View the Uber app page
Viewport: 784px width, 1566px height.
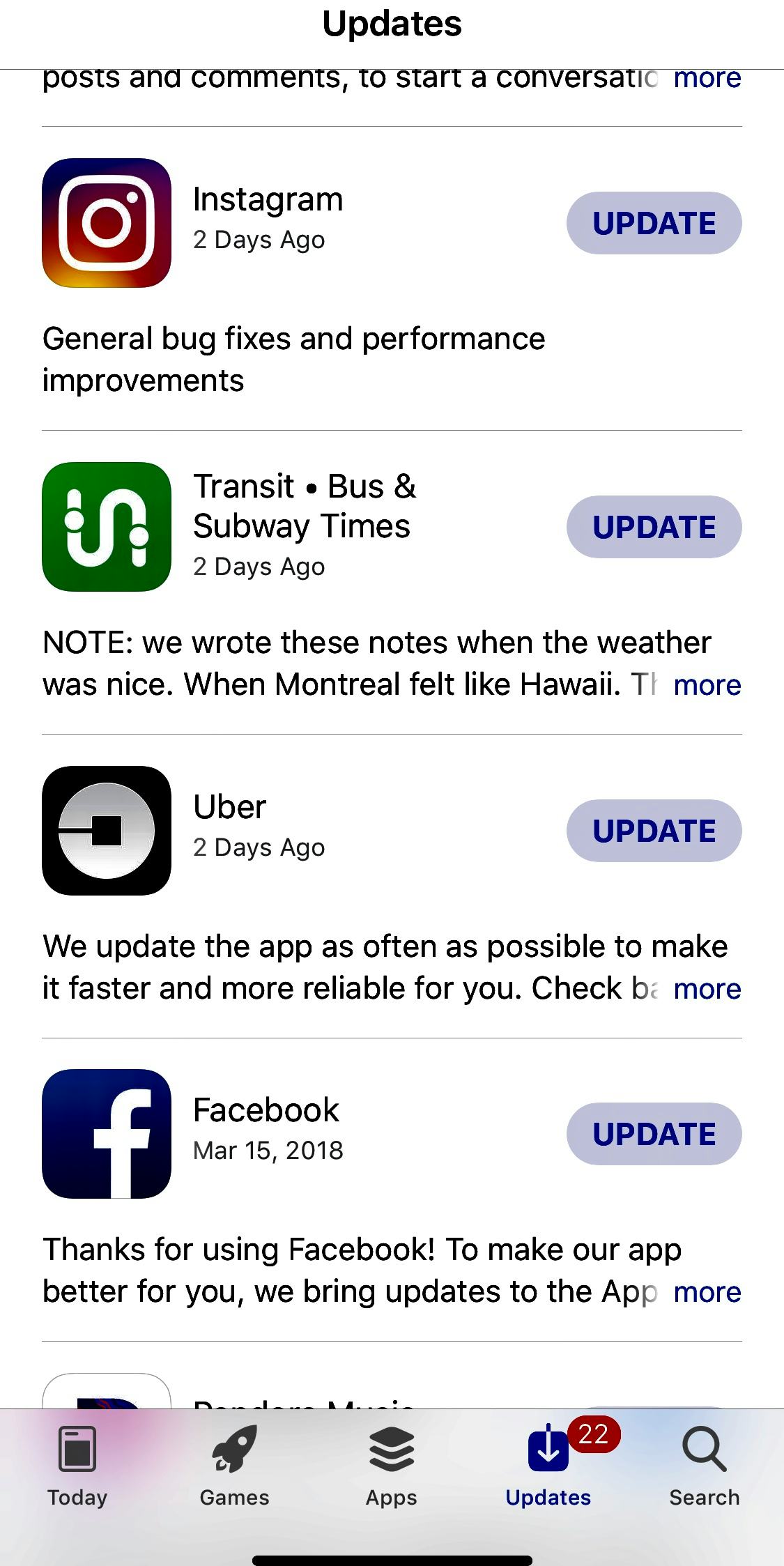point(107,831)
